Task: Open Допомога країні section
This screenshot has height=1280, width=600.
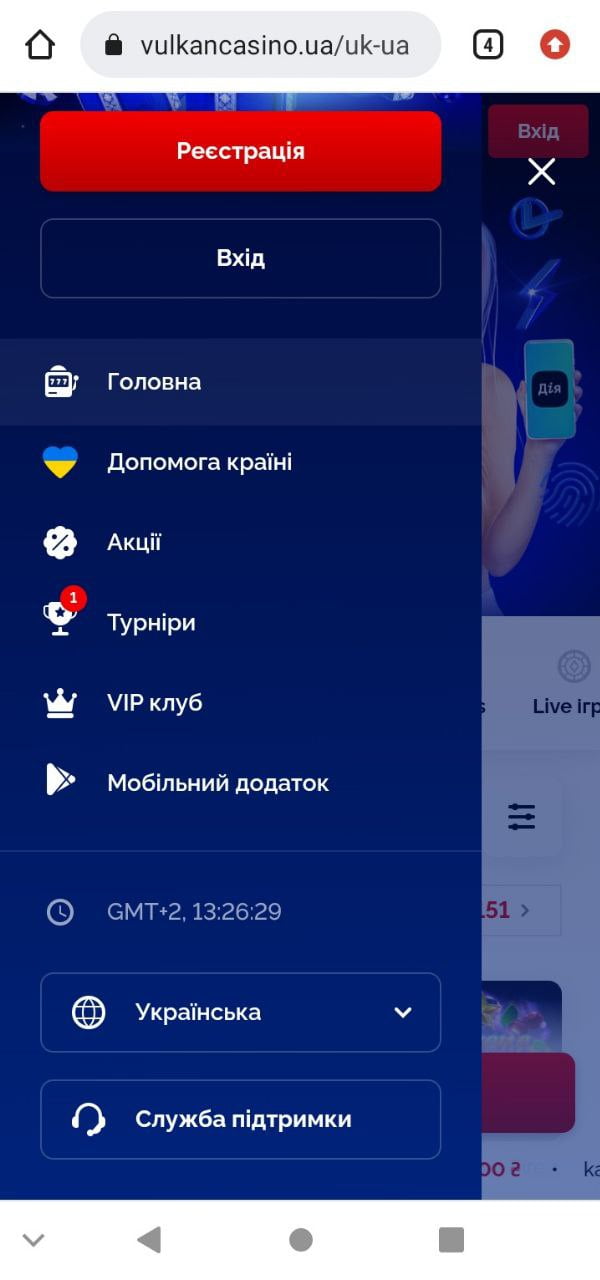Action: [240, 462]
